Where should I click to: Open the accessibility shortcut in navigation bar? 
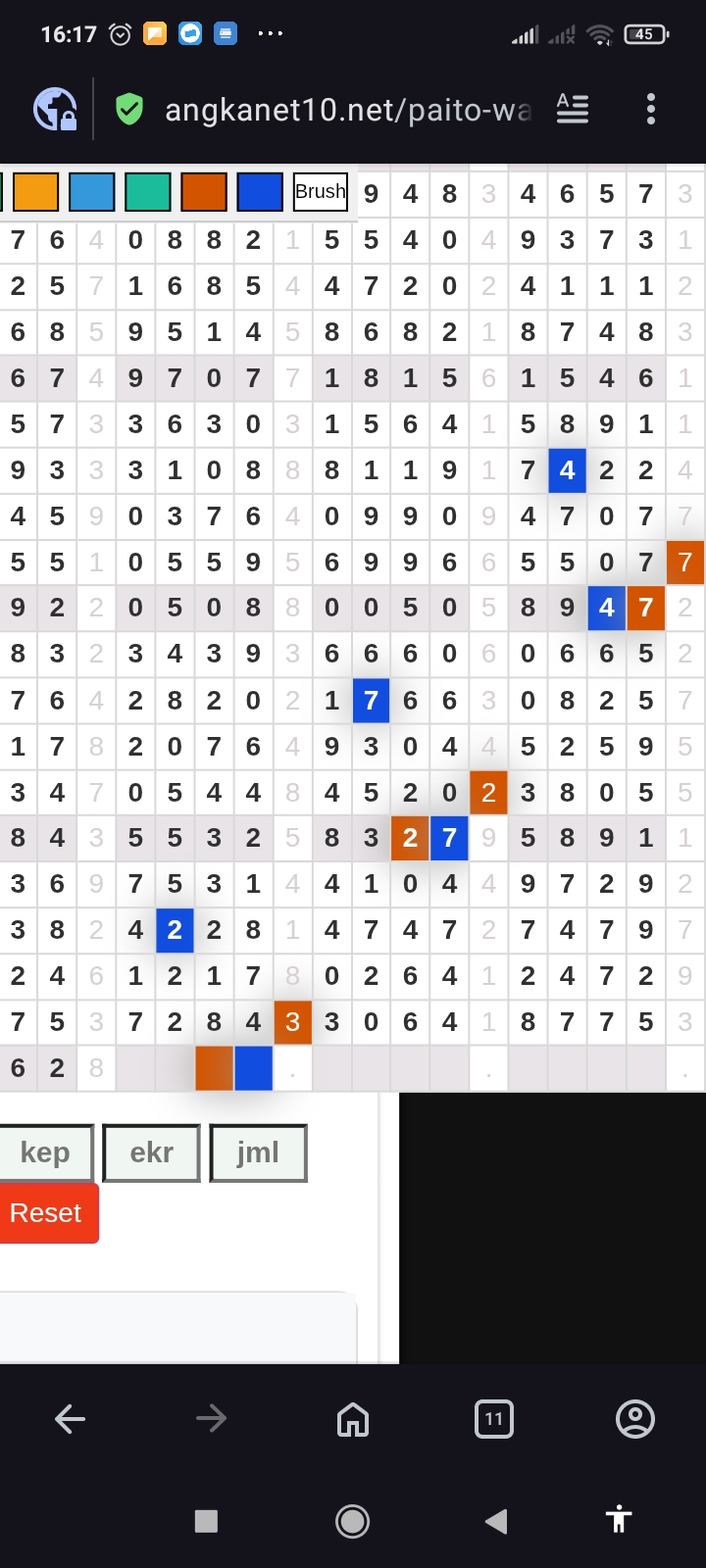tap(619, 1521)
